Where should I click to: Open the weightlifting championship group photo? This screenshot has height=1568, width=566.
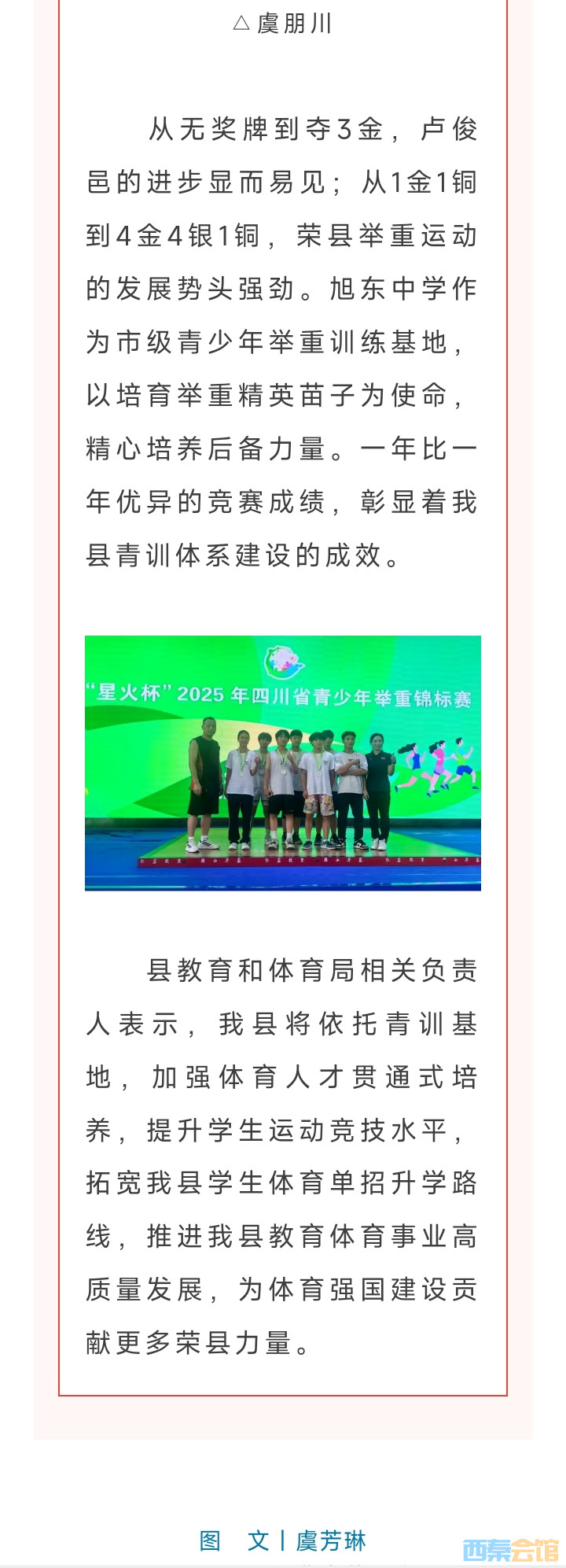coord(283,762)
